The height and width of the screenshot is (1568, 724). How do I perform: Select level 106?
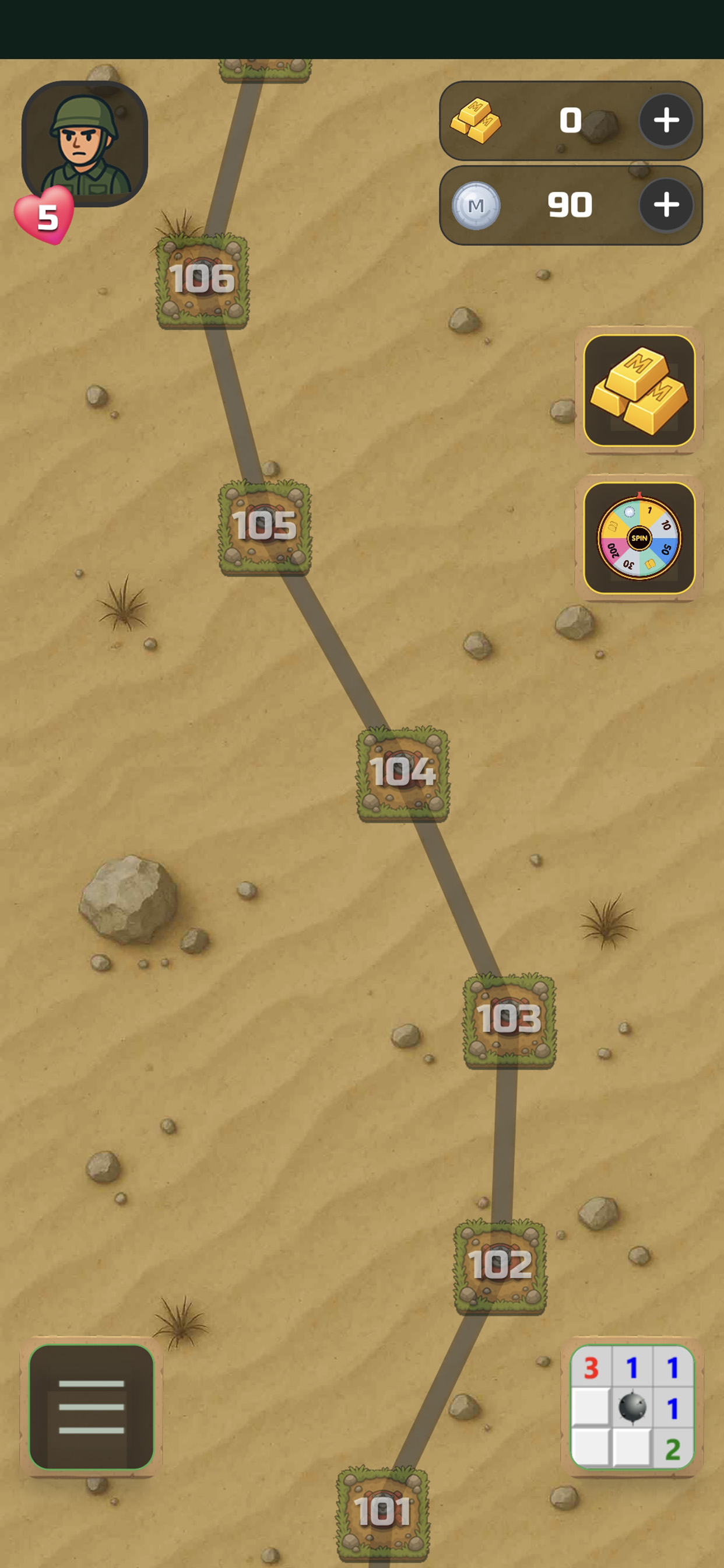pos(203,281)
